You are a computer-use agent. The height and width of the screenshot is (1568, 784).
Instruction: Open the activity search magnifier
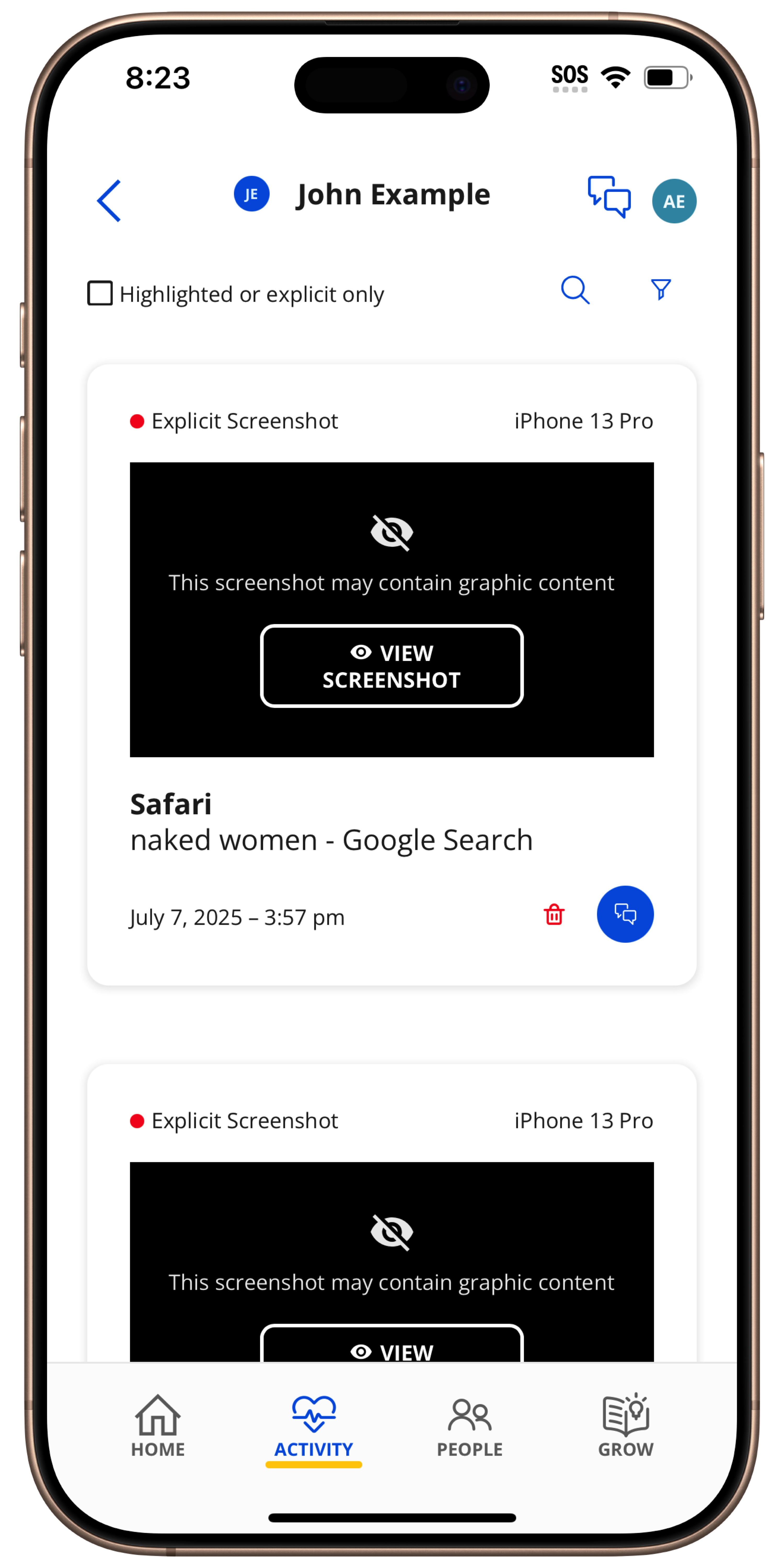tap(575, 290)
